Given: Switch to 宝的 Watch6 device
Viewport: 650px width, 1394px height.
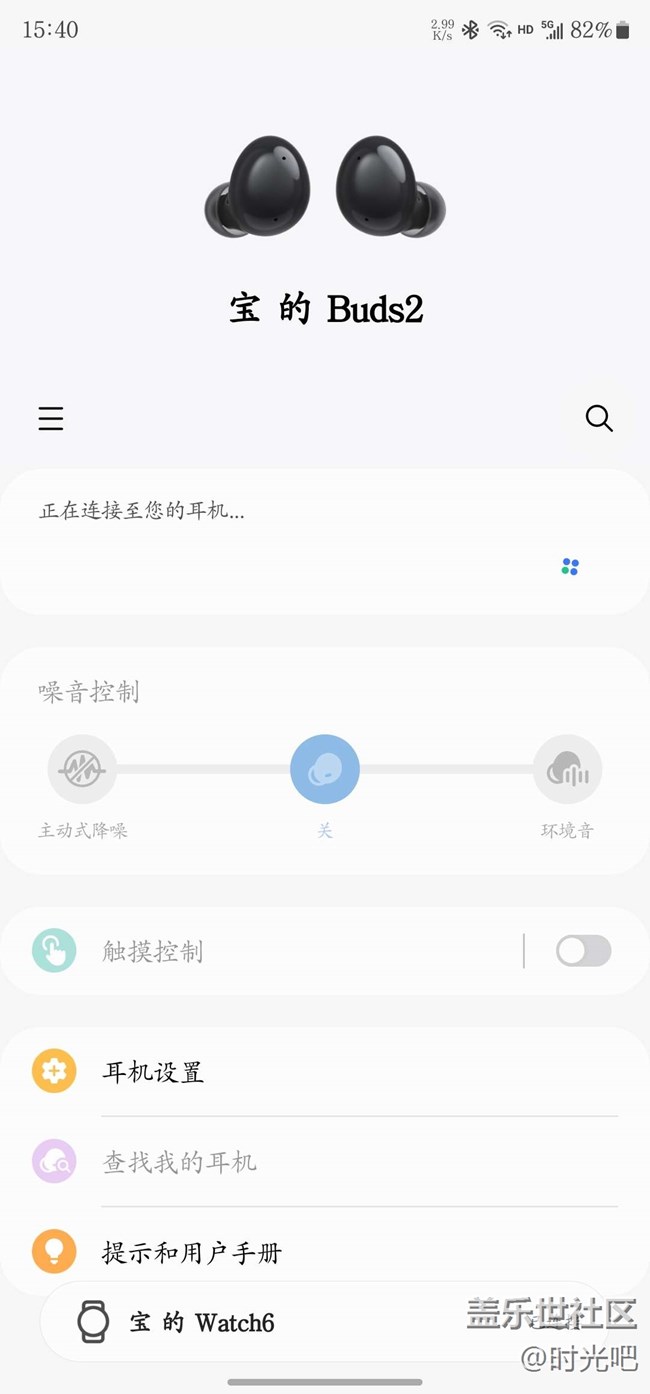Looking at the screenshot, I should coord(200,1323).
